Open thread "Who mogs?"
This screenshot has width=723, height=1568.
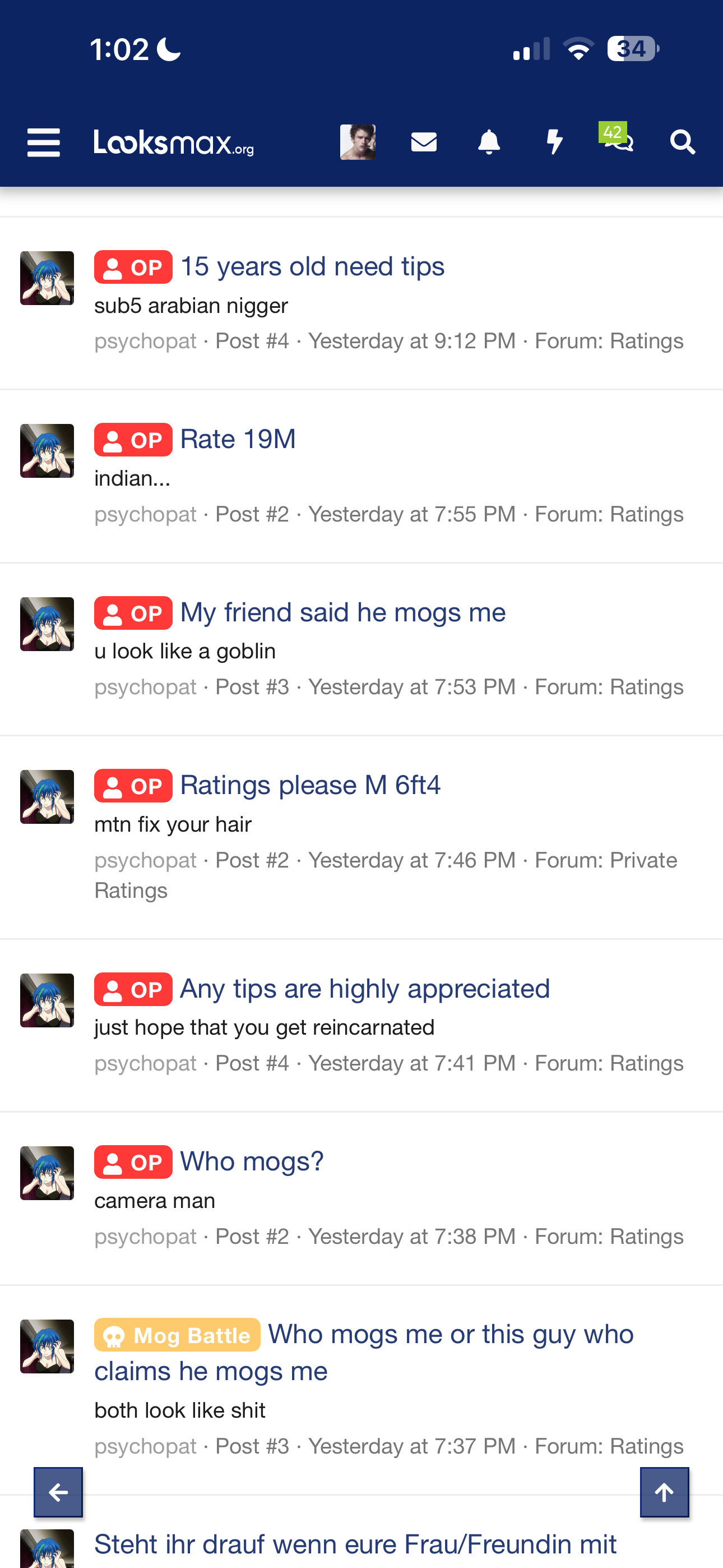(251, 1161)
